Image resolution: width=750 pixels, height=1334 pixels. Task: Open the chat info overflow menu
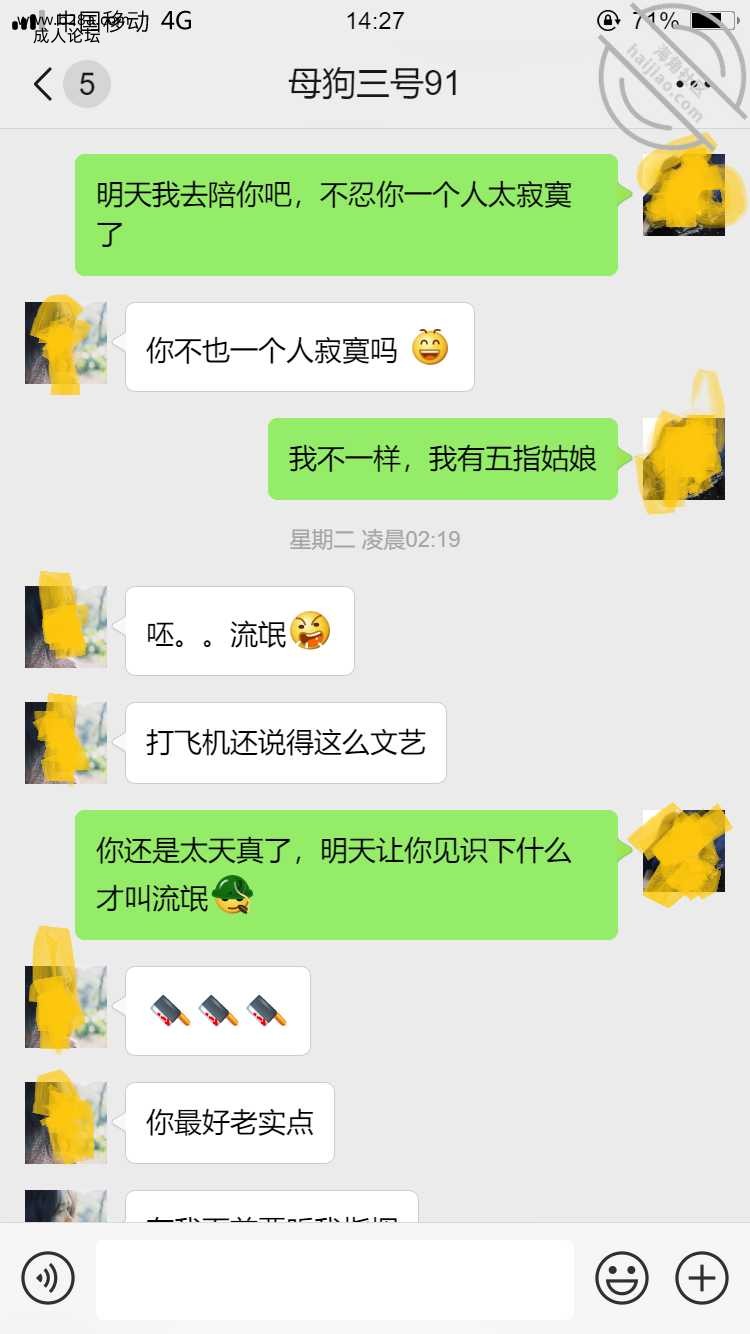tap(690, 85)
